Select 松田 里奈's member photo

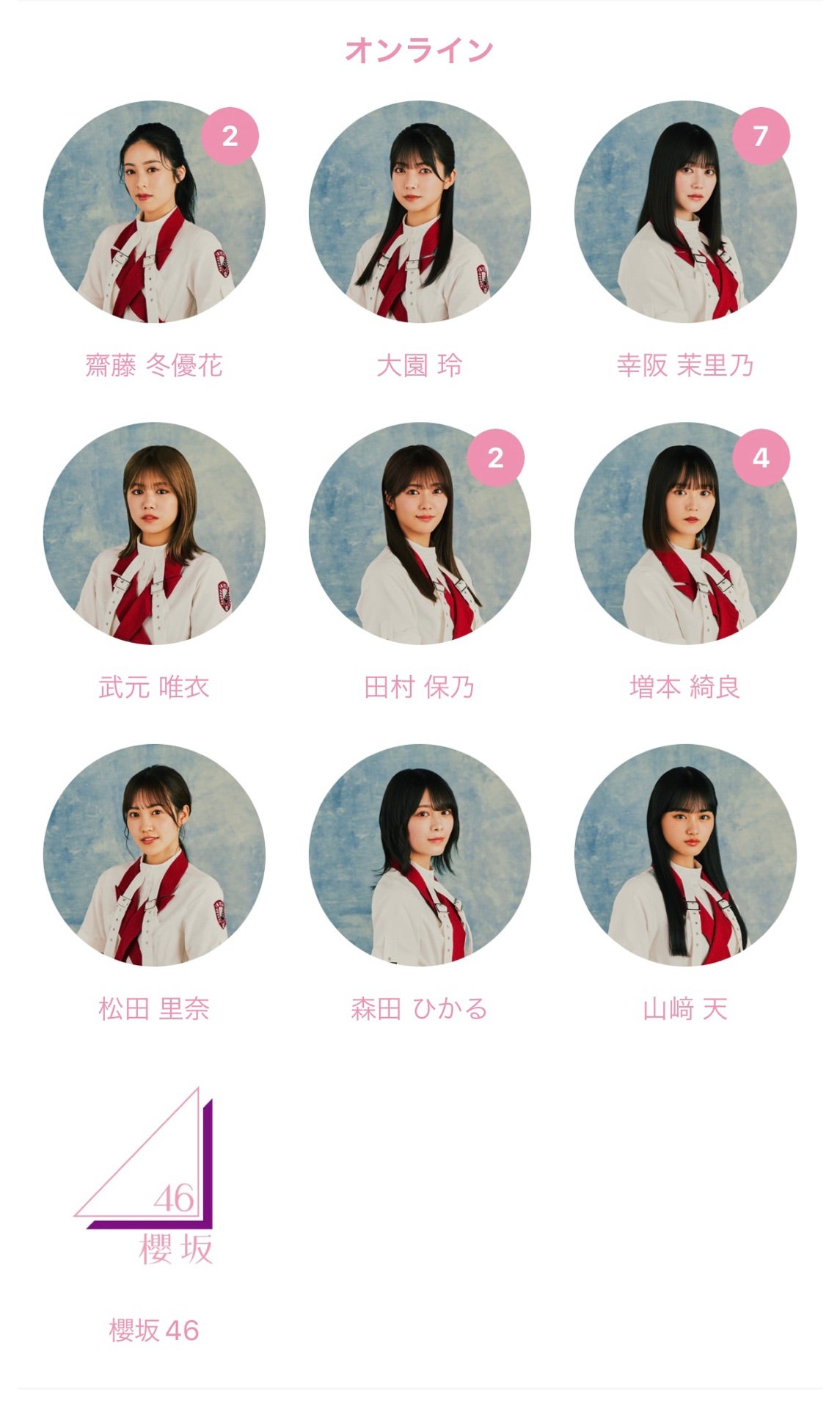tap(154, 855)
